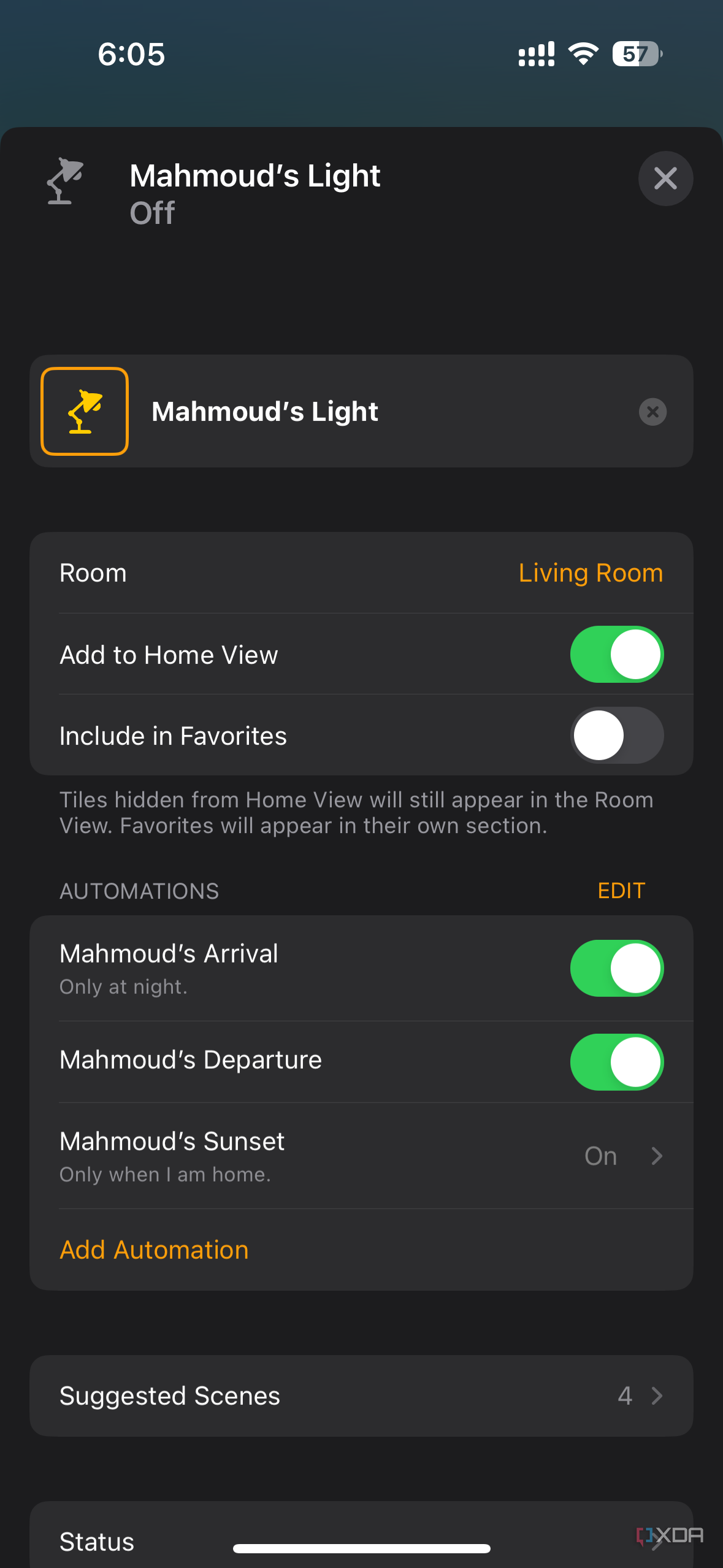This screenshot has width=723, height=1568.
Task: Tap the cellular signal bars icon
Action: 535,54
